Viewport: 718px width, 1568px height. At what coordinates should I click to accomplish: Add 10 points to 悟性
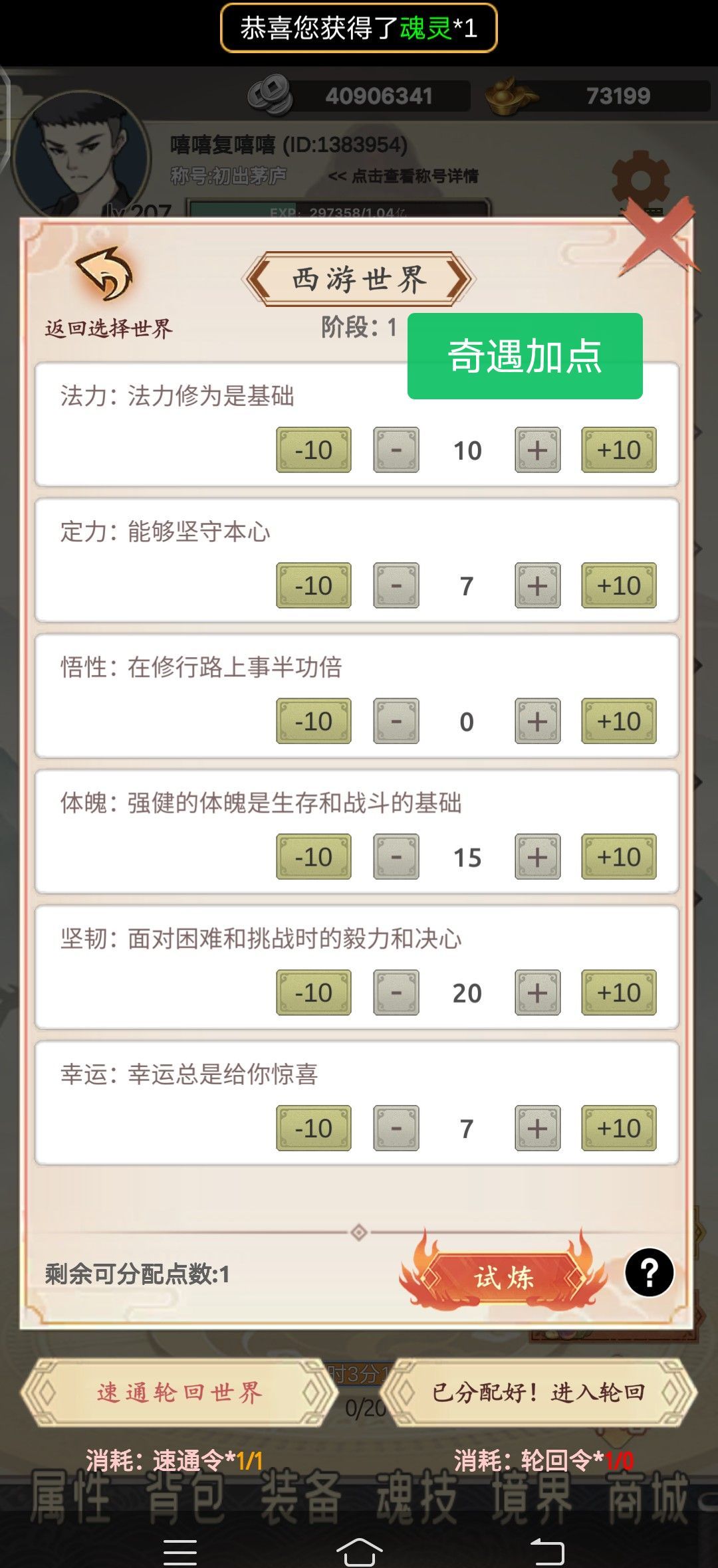[x=619, y=721]
